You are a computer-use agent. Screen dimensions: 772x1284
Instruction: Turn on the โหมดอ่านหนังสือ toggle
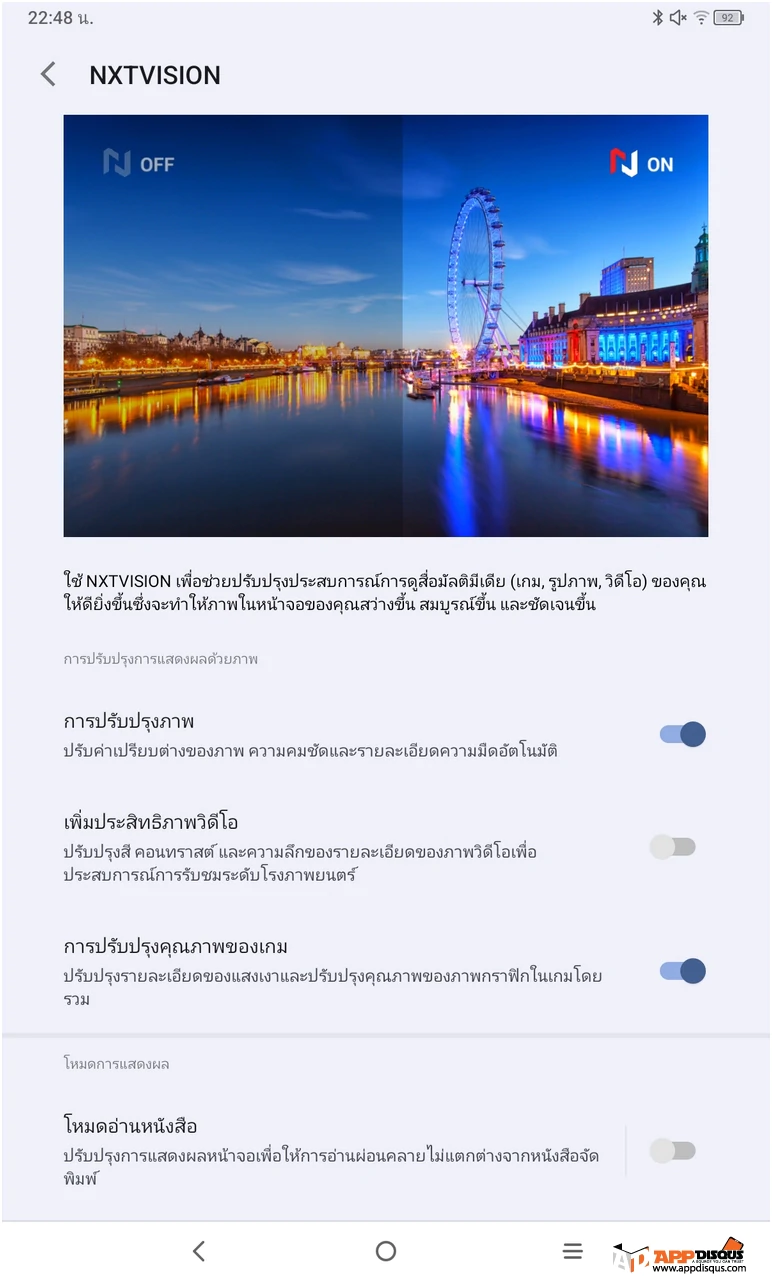[672, 1151]
